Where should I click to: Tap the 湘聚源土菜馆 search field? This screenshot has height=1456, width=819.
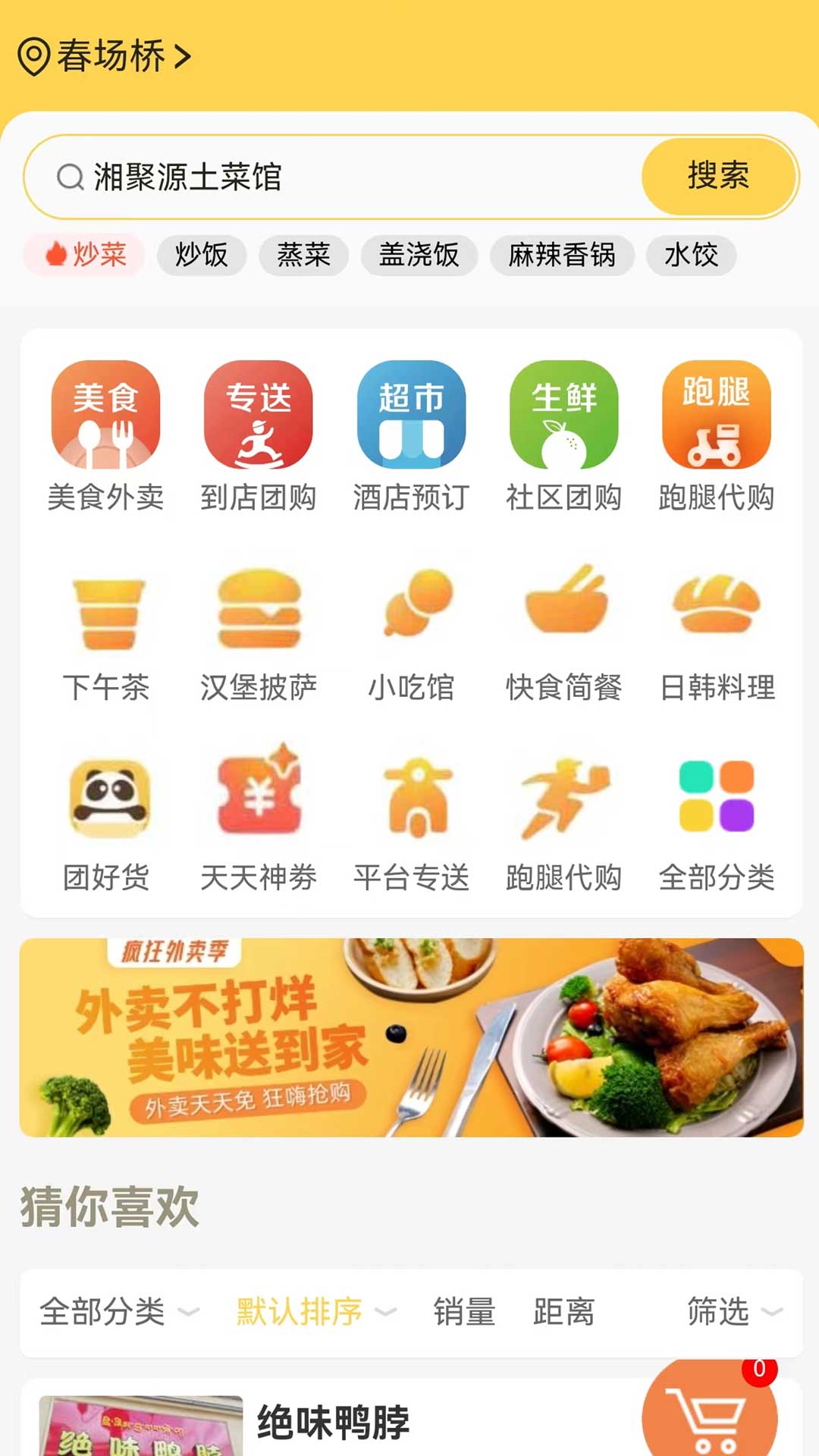(334, 177)
